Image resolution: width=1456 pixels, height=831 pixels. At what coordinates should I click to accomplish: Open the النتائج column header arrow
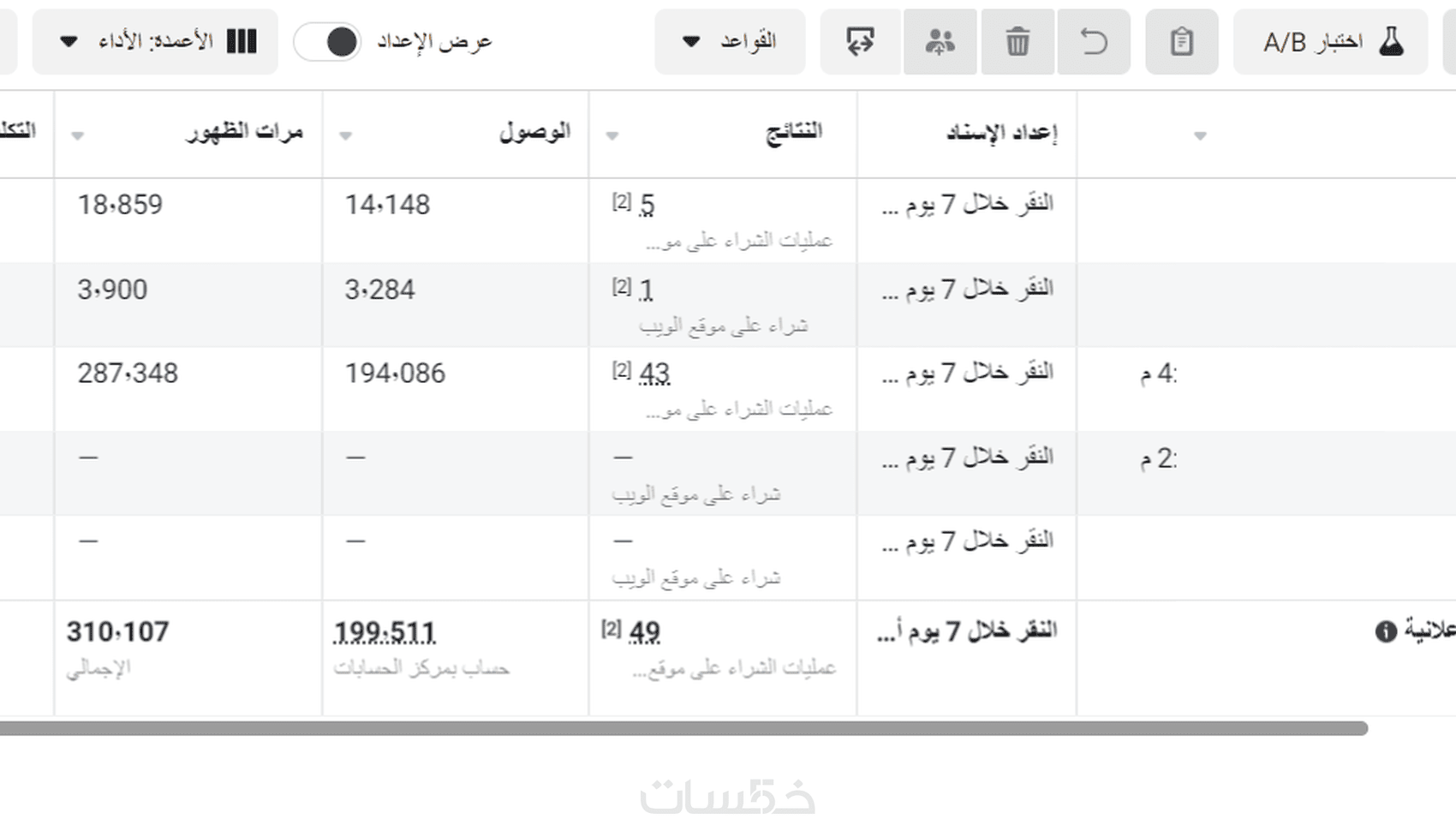pyautogui.click(x=612, y=135)
